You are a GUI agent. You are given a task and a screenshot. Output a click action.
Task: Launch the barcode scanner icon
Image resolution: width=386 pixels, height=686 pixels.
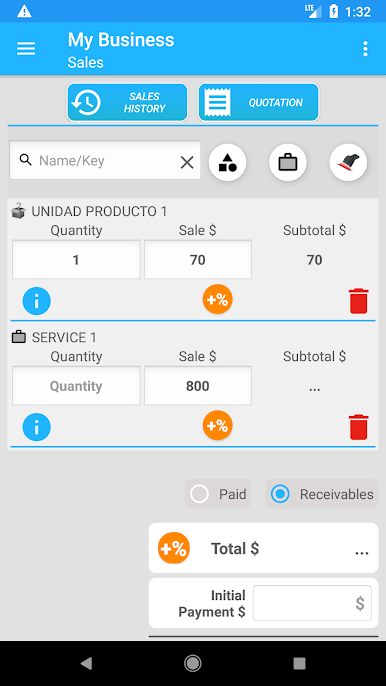pos(348,163)
